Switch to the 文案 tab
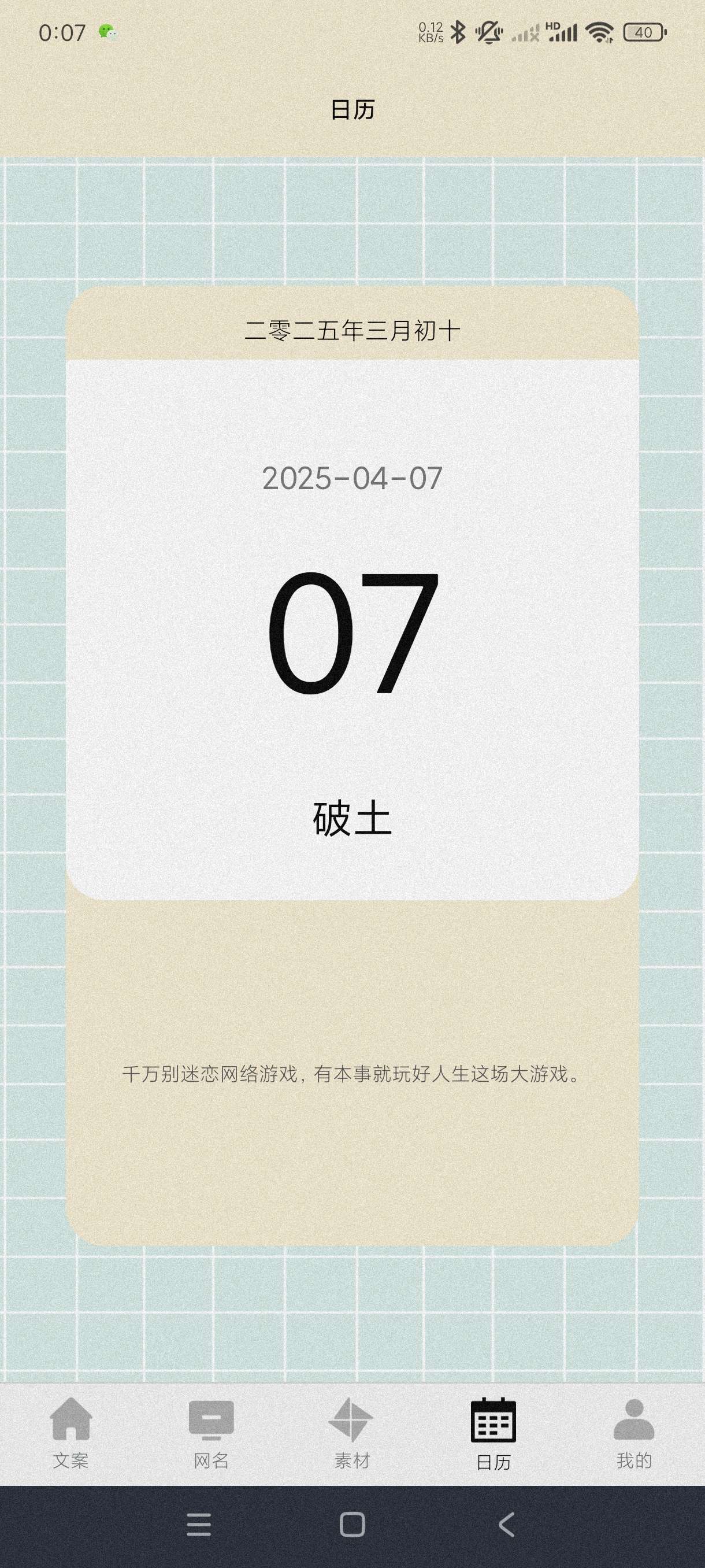 (70, 1433)
